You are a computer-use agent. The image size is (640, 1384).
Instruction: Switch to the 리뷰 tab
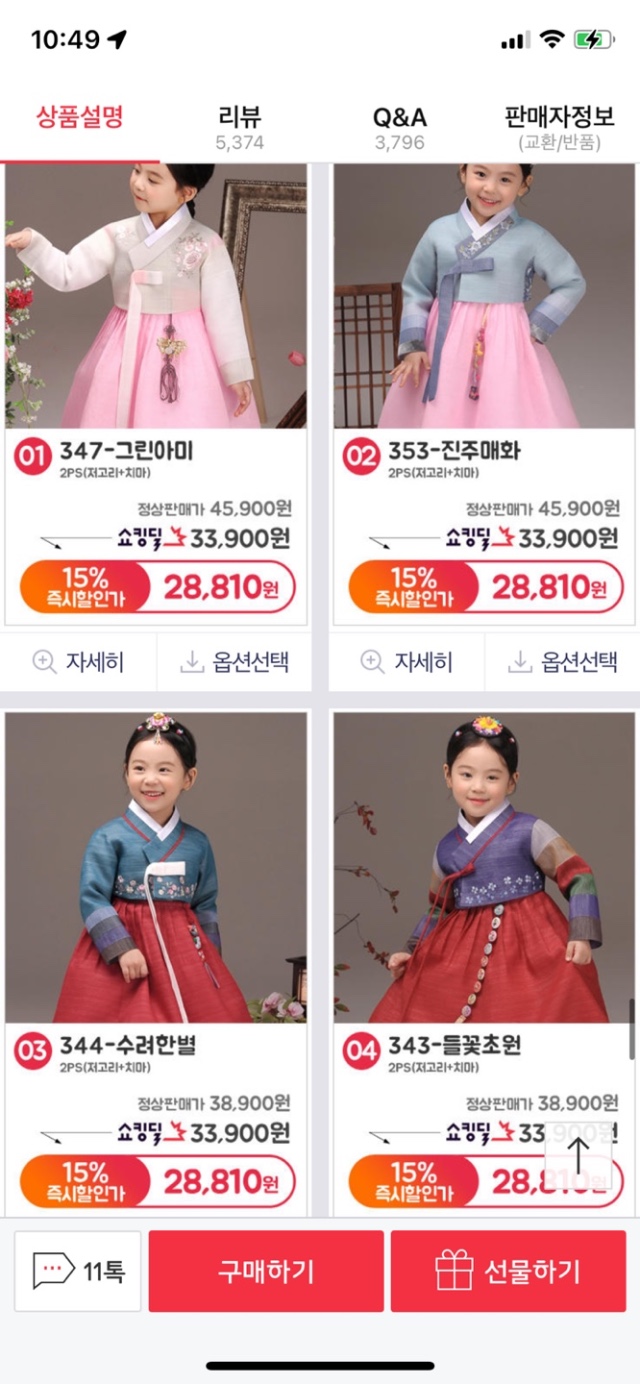pos(239,127)
